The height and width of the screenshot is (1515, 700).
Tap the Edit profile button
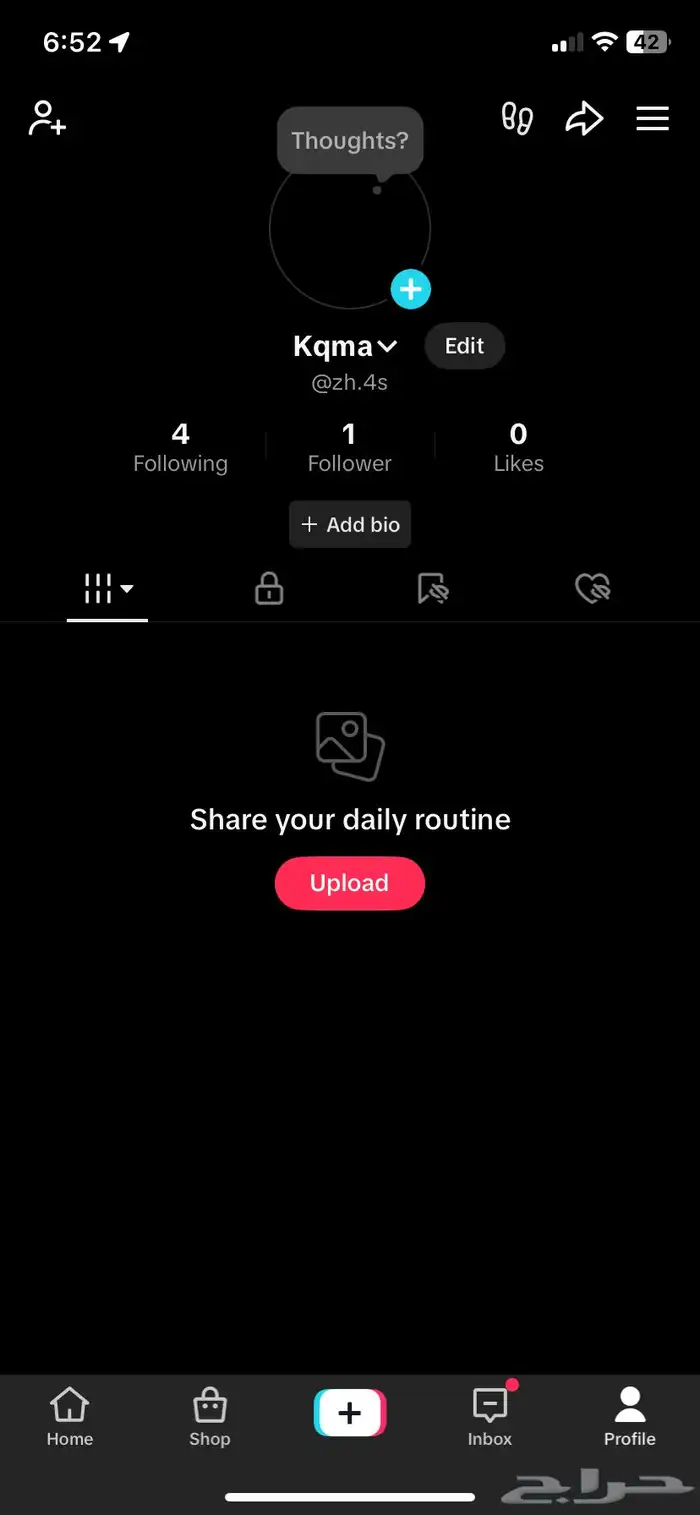(x=464, y=346)
